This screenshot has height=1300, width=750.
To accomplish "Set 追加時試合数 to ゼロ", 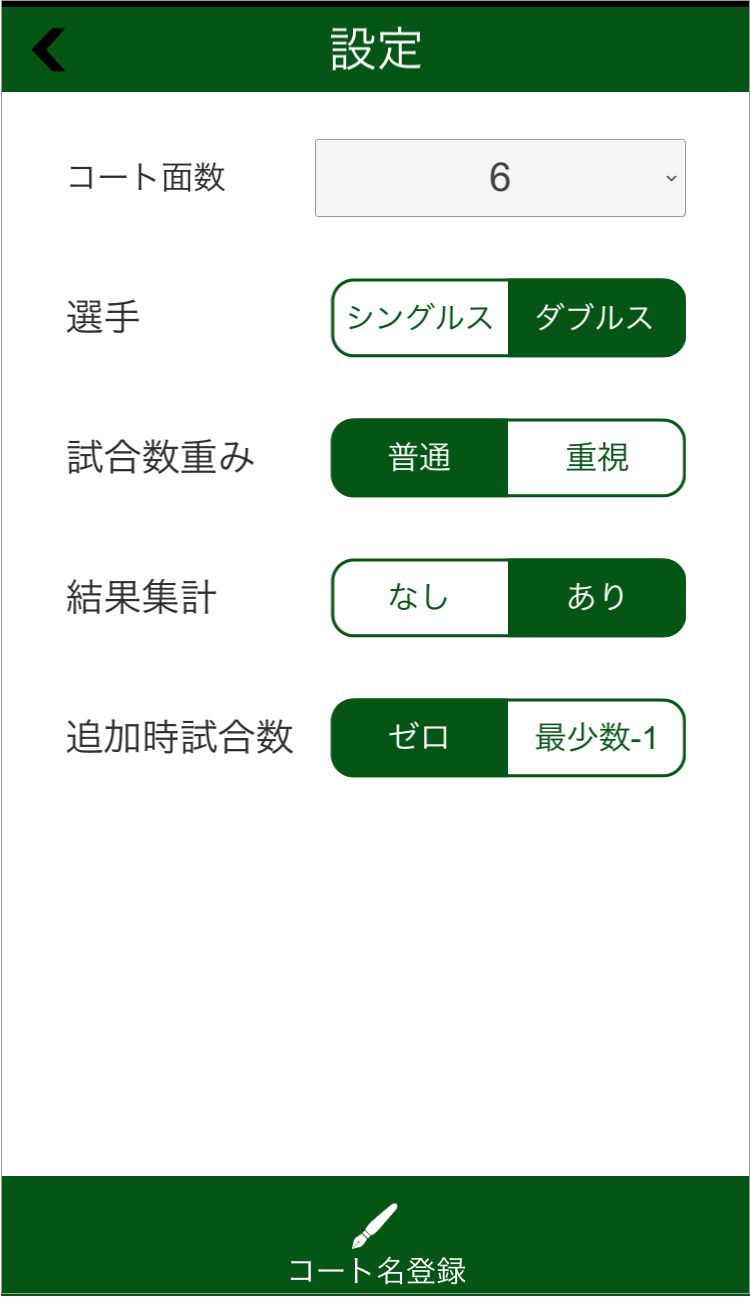I will (x=420, y=738).
